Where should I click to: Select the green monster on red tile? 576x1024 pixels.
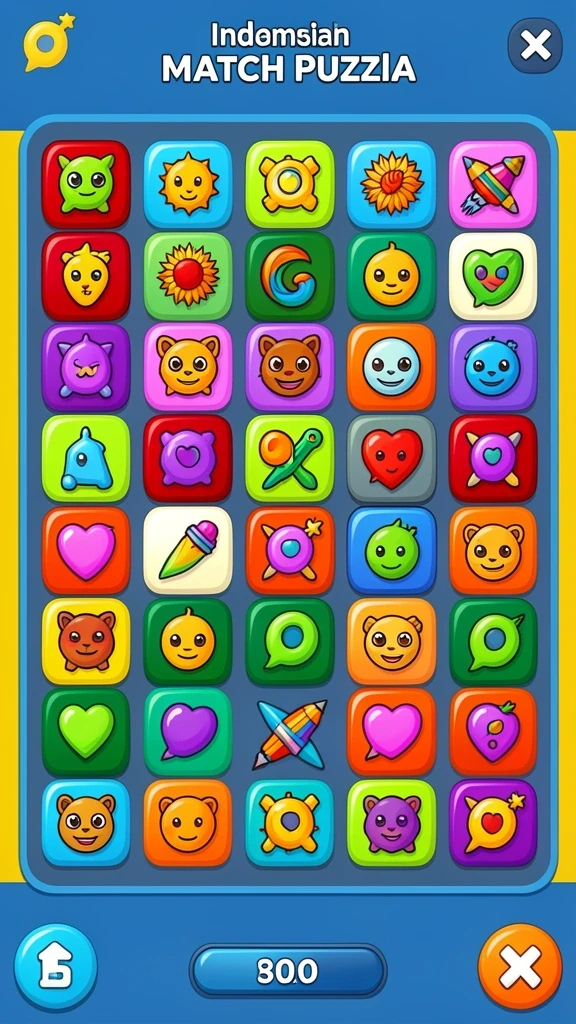coord(86,184)
